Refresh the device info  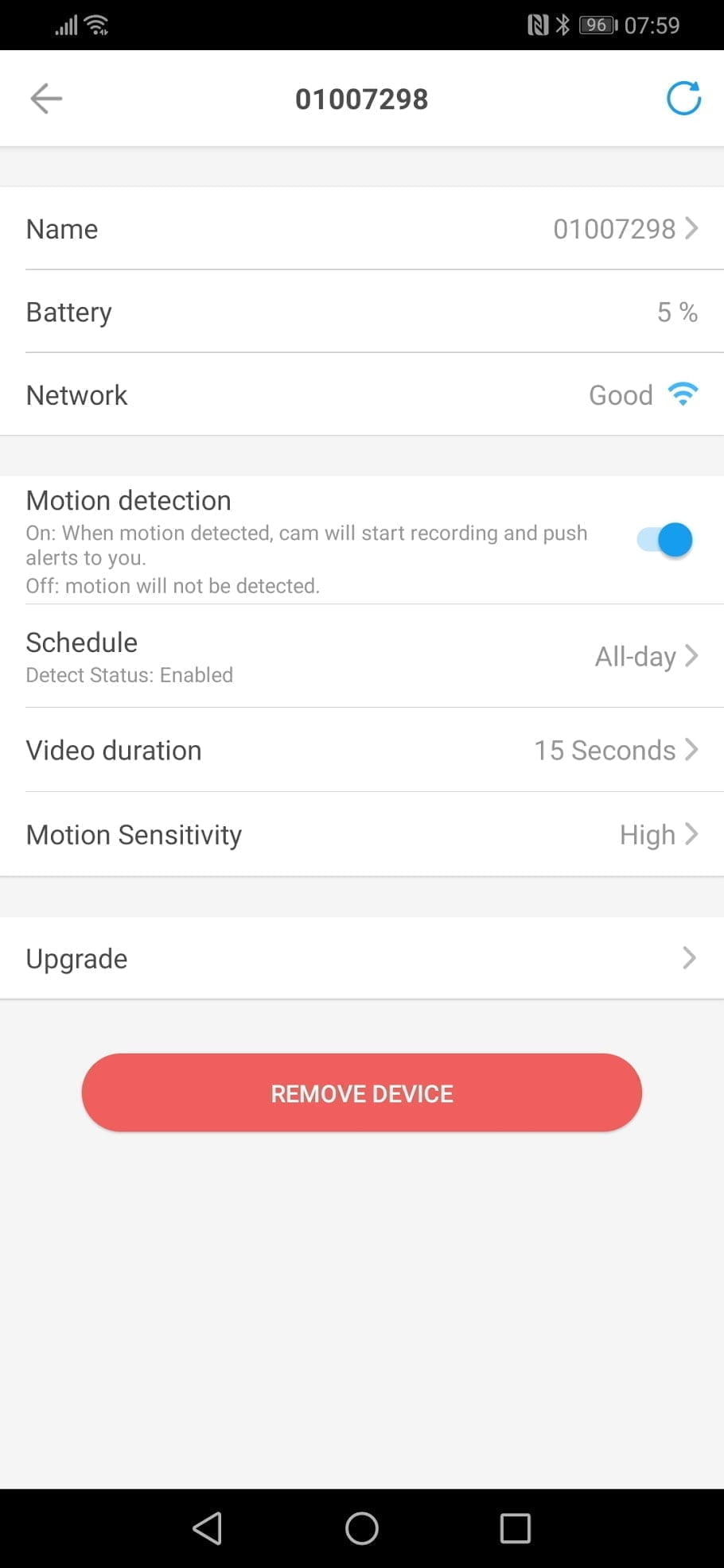click(683, 99)
